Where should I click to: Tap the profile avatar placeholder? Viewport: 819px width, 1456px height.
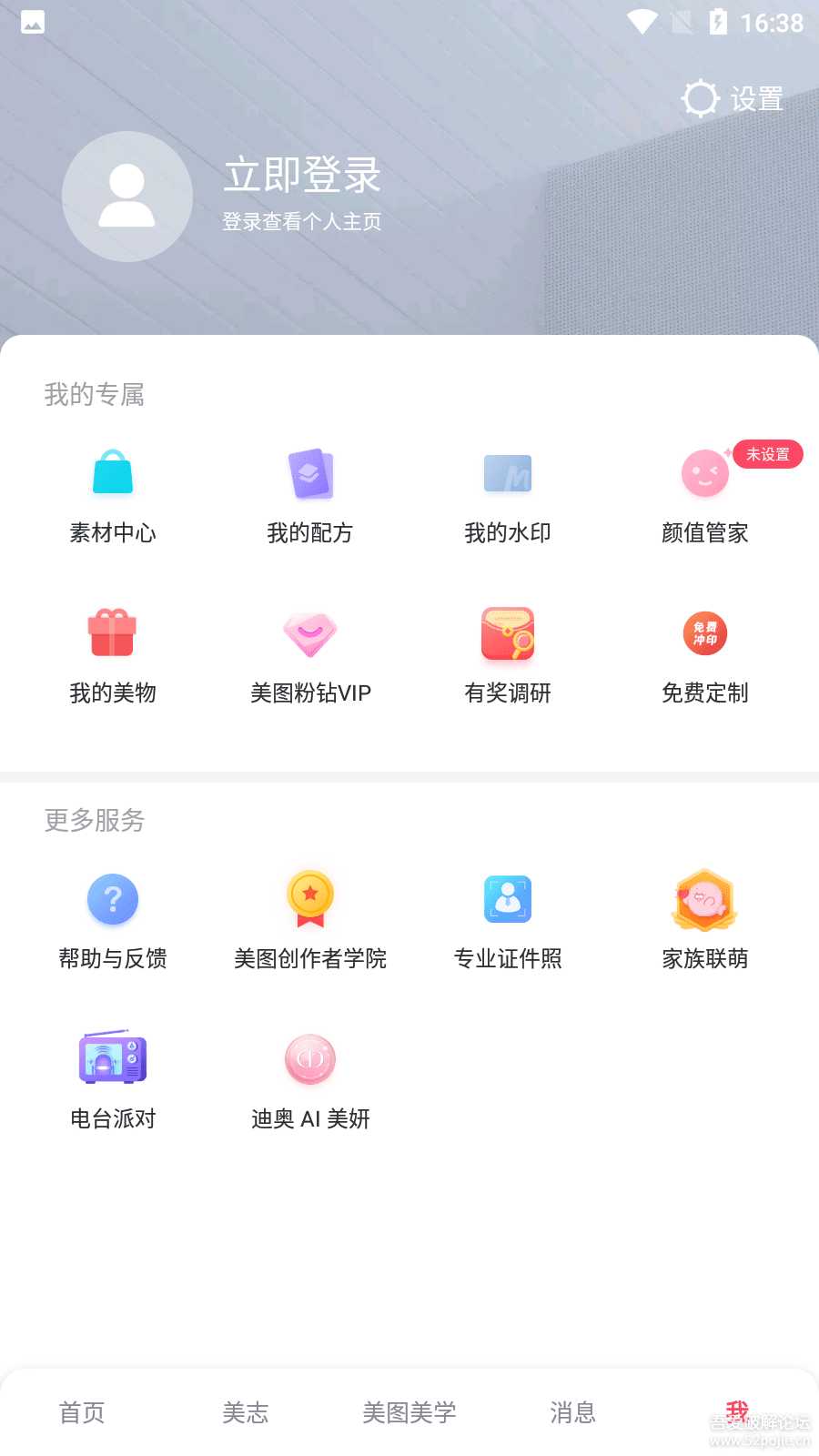[x=126, y=197]
